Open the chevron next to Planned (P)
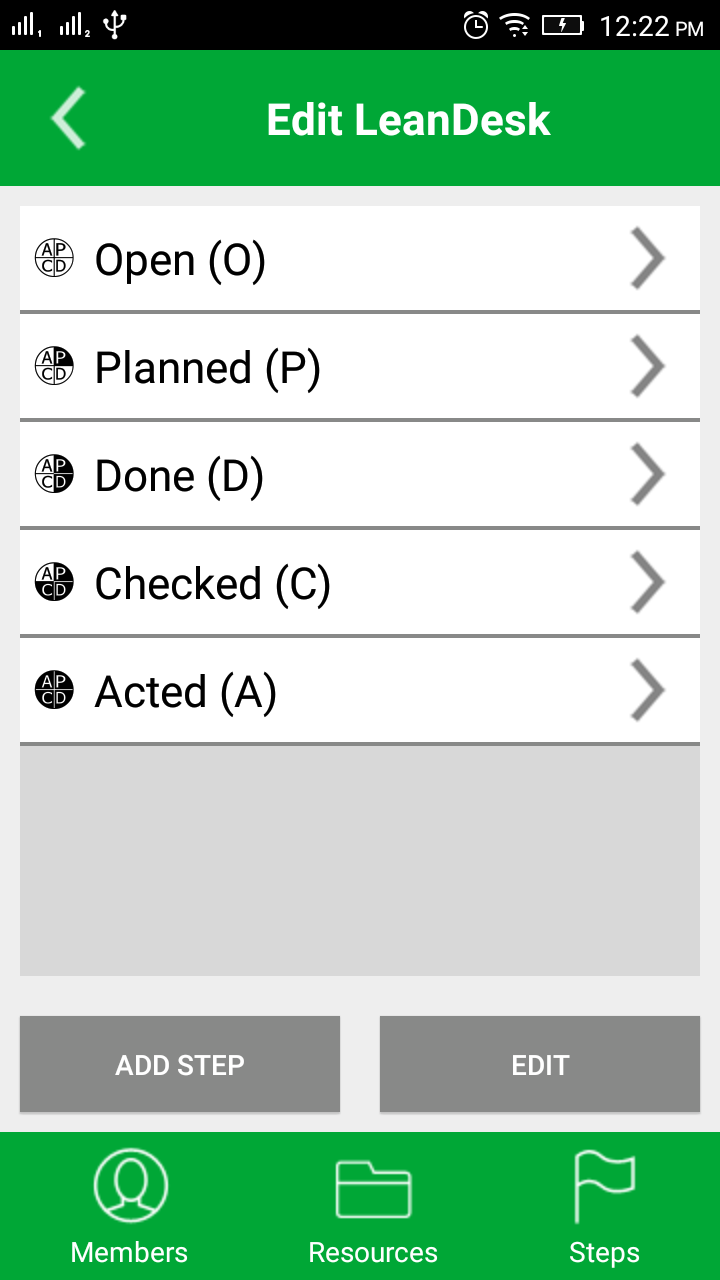 click(x=648, y=366)
